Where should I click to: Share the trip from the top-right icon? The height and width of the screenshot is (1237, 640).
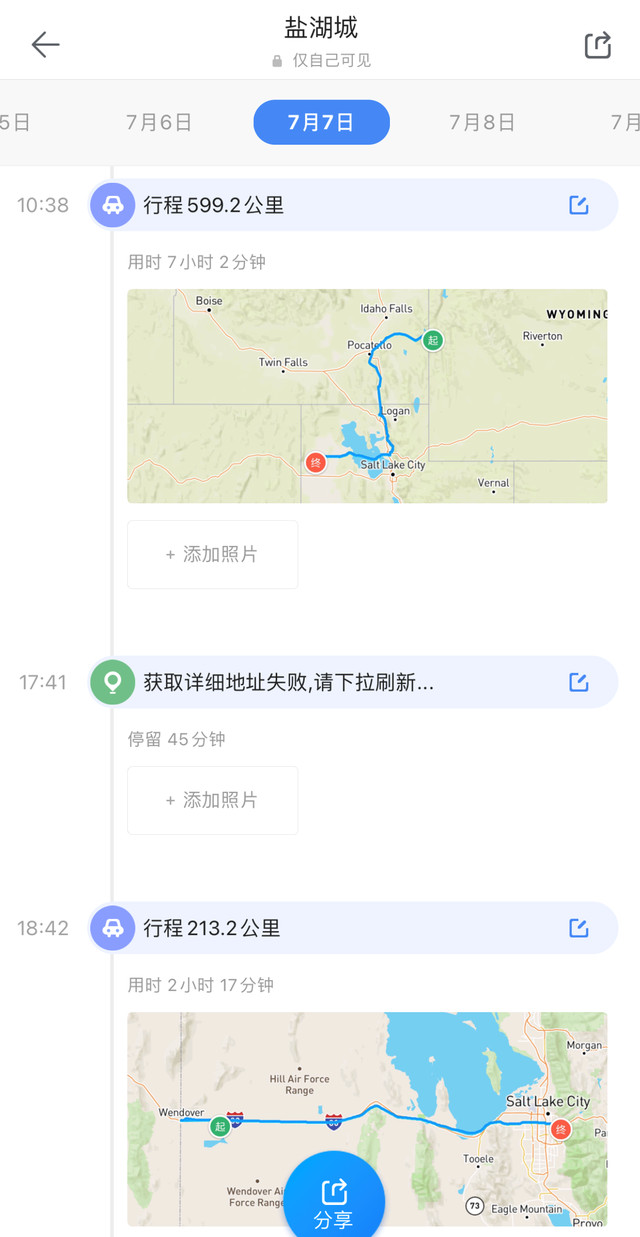click(597, 44)
